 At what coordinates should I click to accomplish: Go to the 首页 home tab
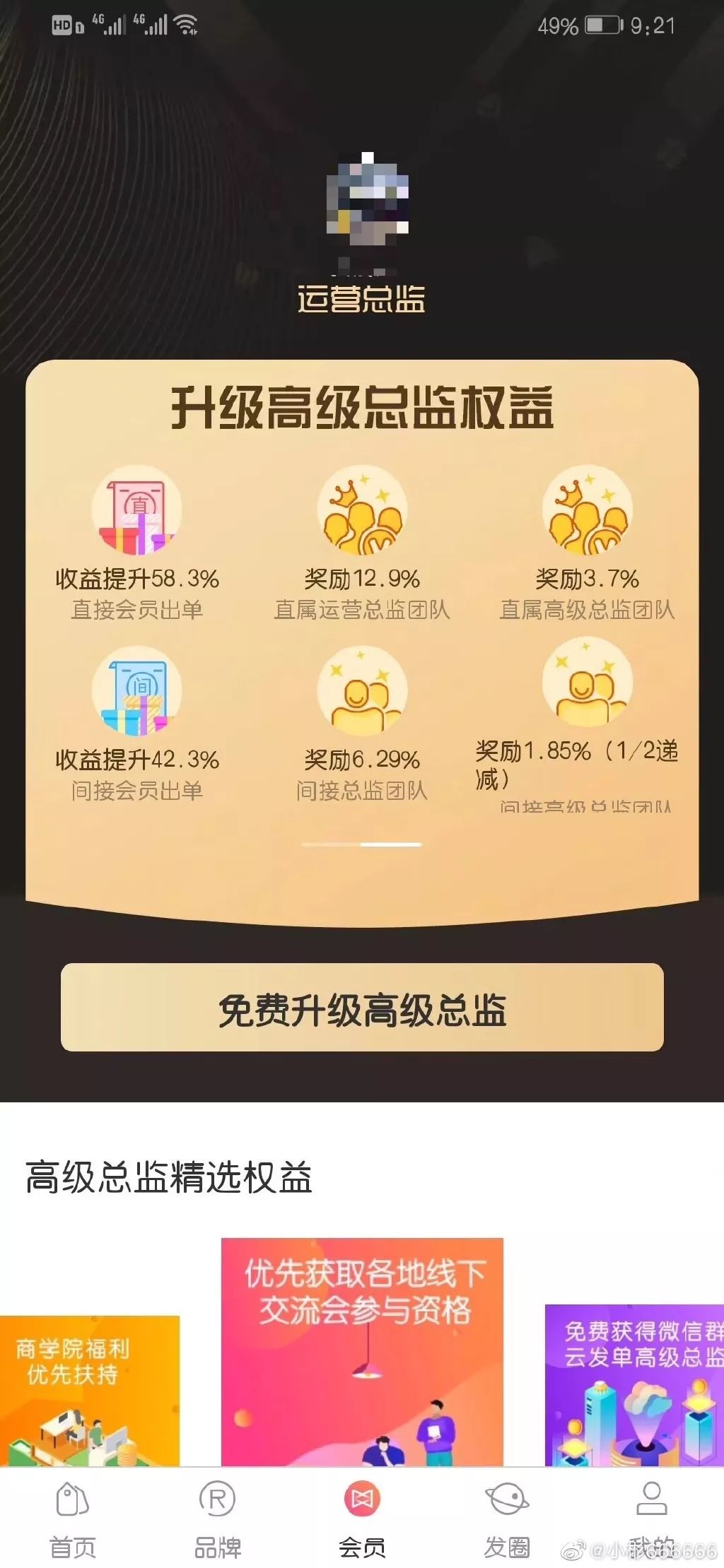pos(72,1516)
